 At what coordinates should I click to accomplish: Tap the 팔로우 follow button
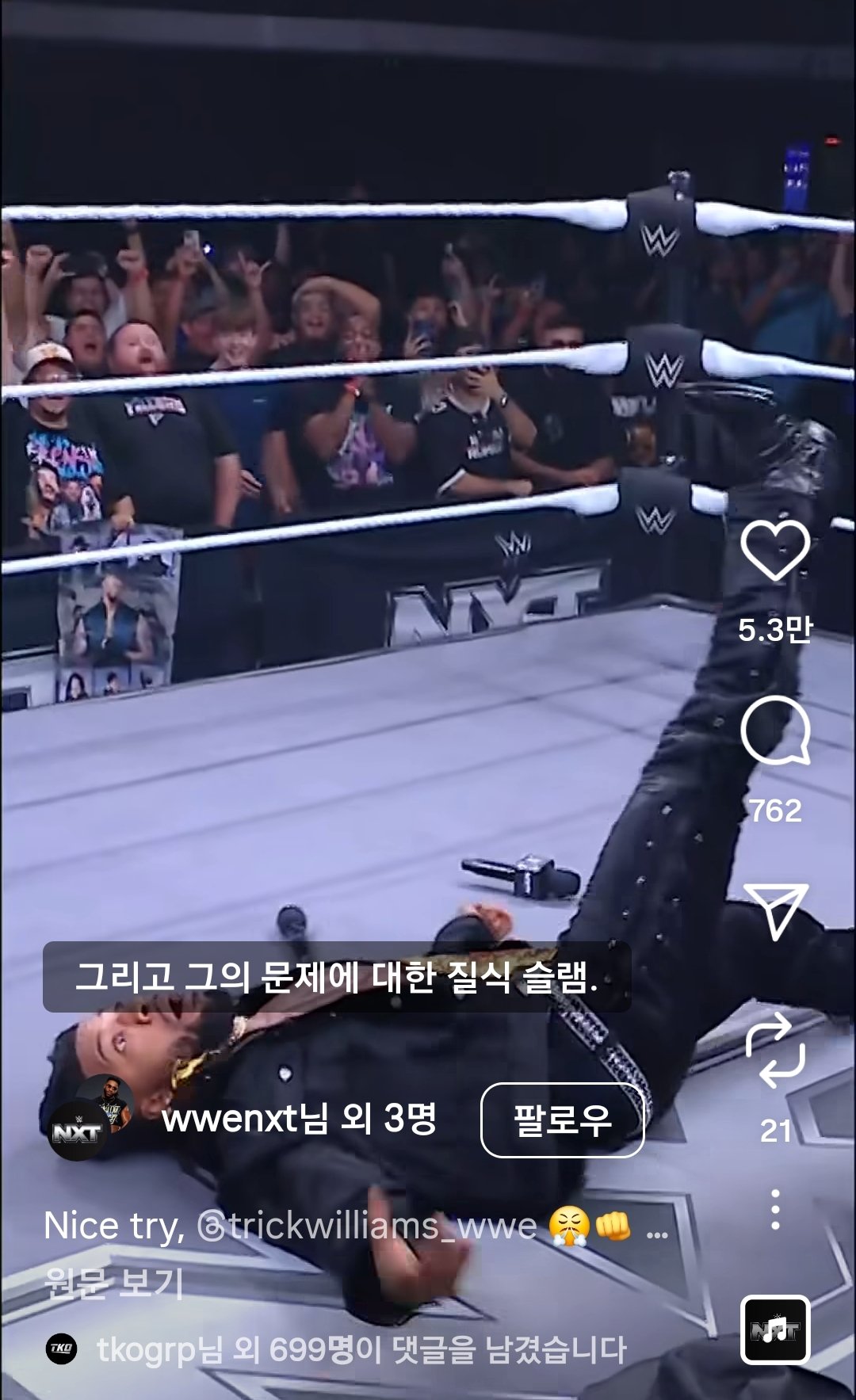pyautogui.click(x=562, y=1120)
